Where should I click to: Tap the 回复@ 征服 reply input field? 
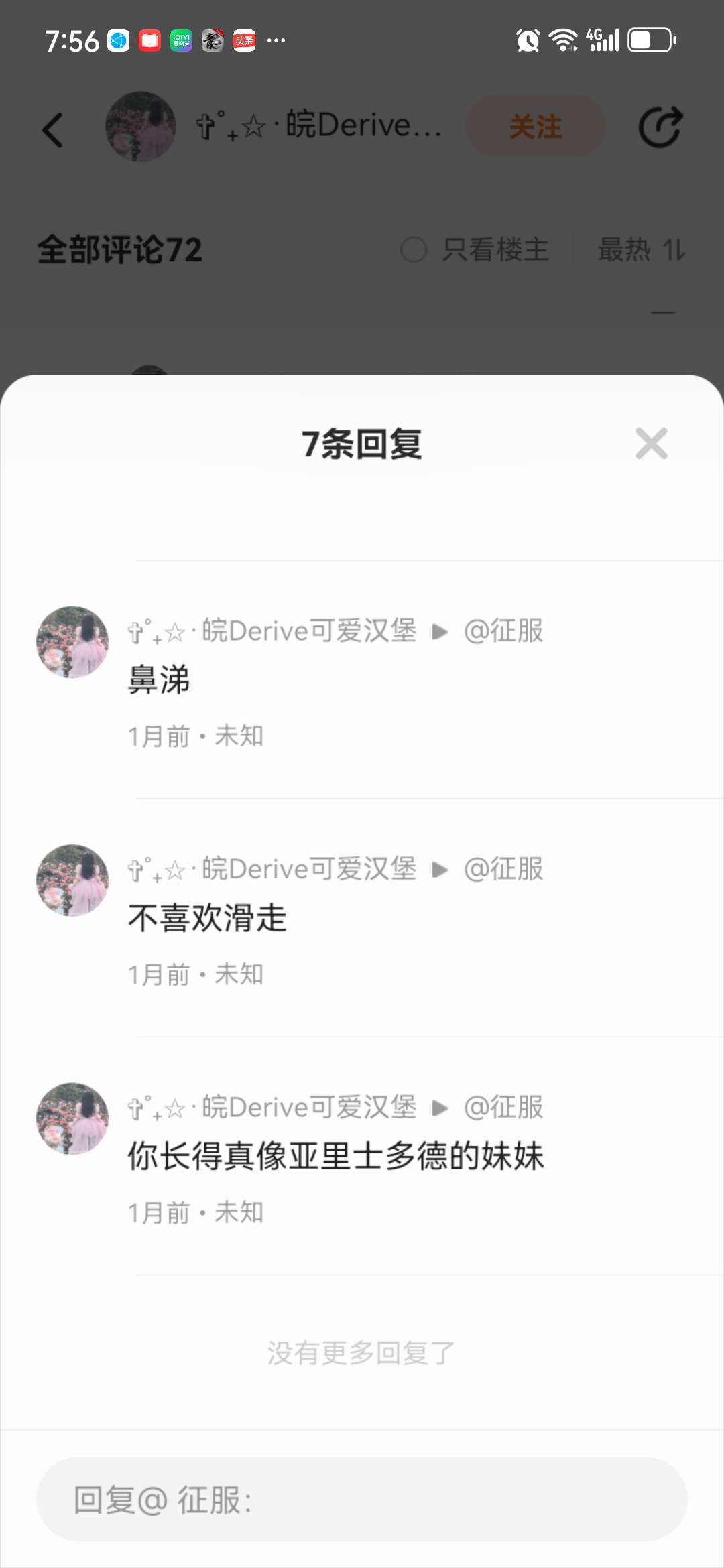[362, 1499]
